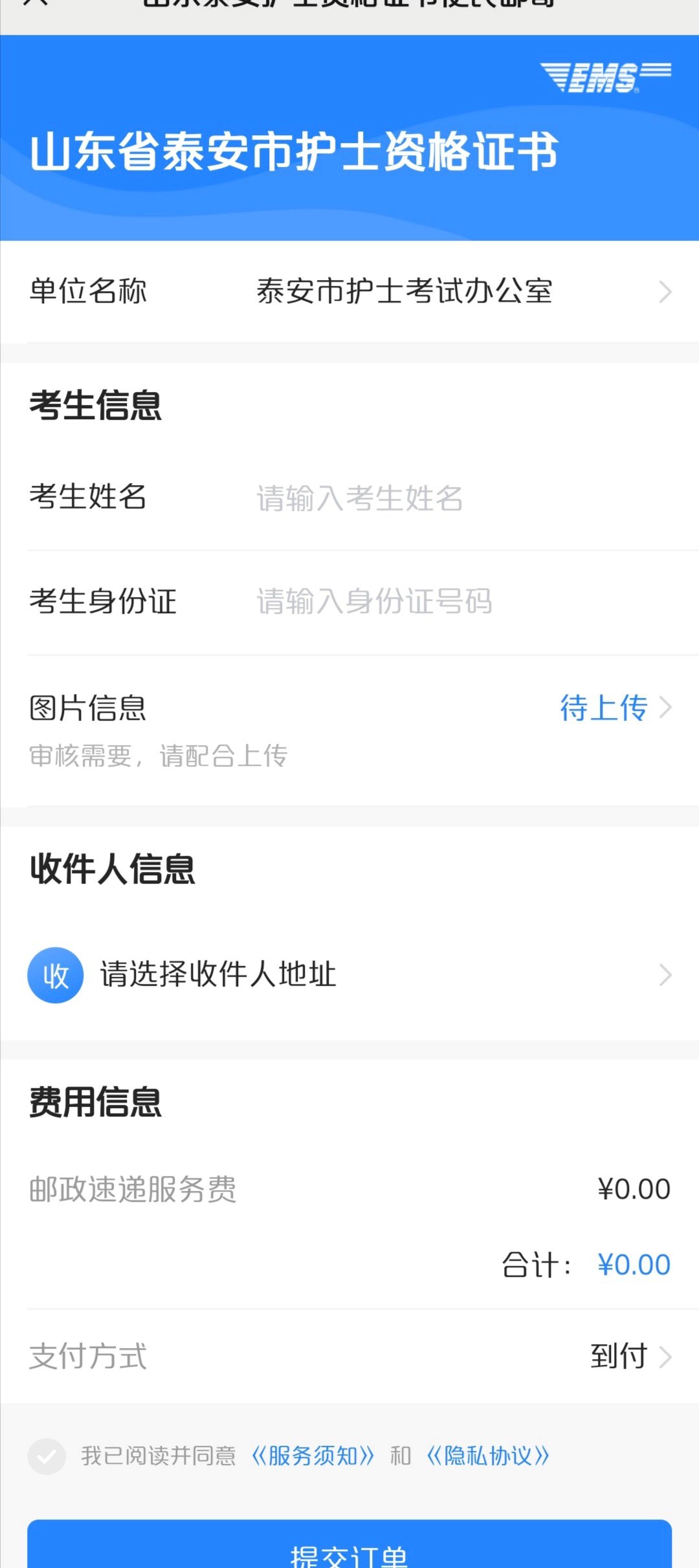Close the page with the top-left icon

(39, 4)
